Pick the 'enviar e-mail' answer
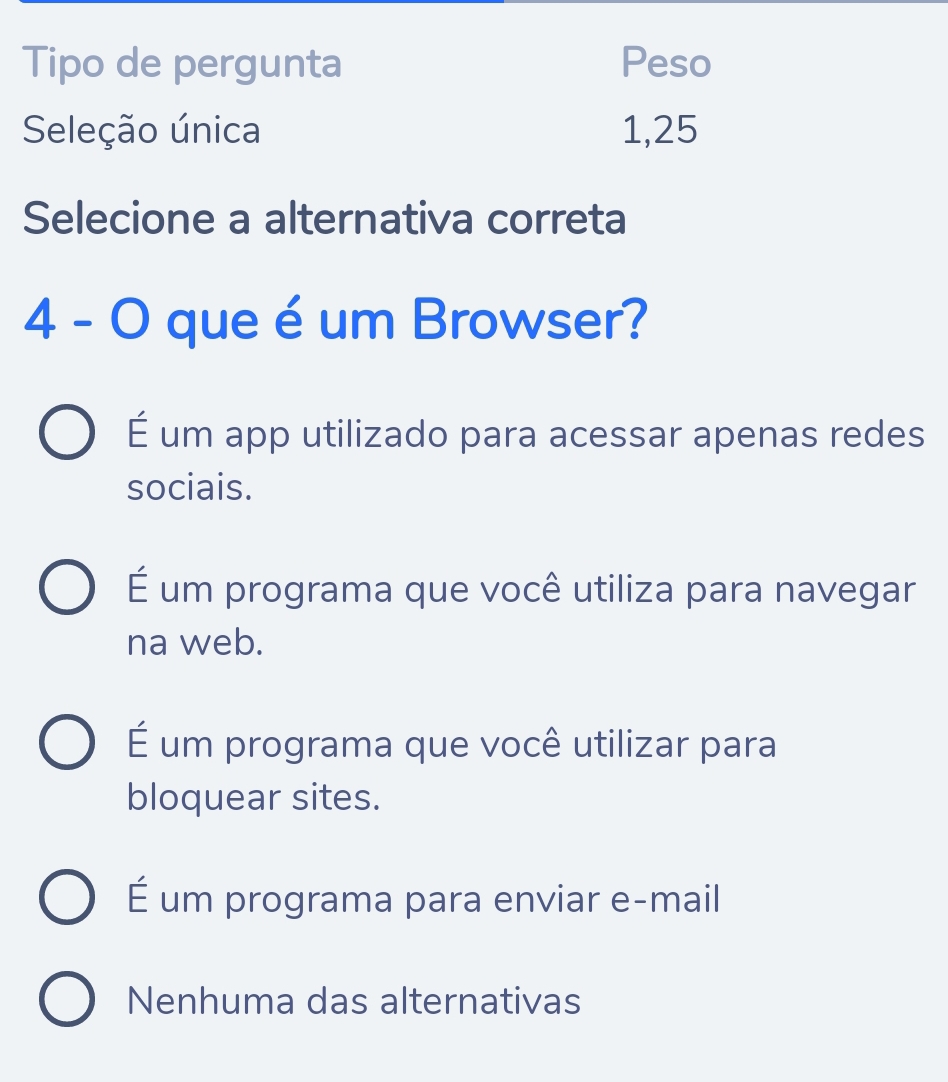948x1082 pixels. coord(66,900)
